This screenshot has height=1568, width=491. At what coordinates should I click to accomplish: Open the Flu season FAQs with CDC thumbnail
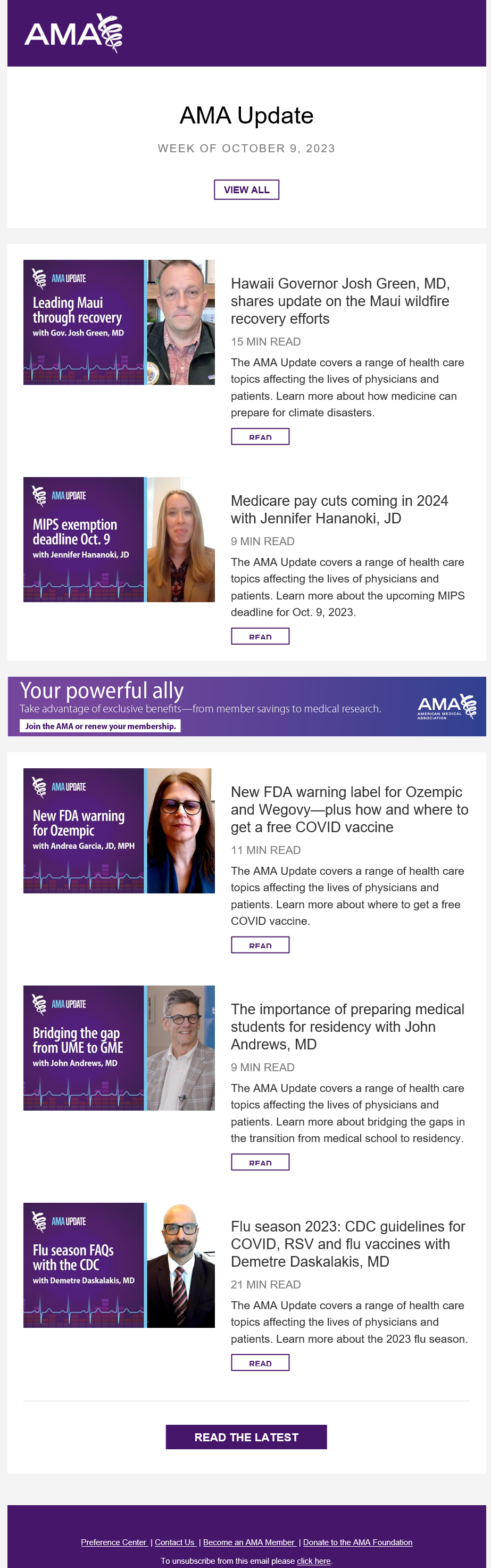pyautogui.click(x=119, y=1266)
